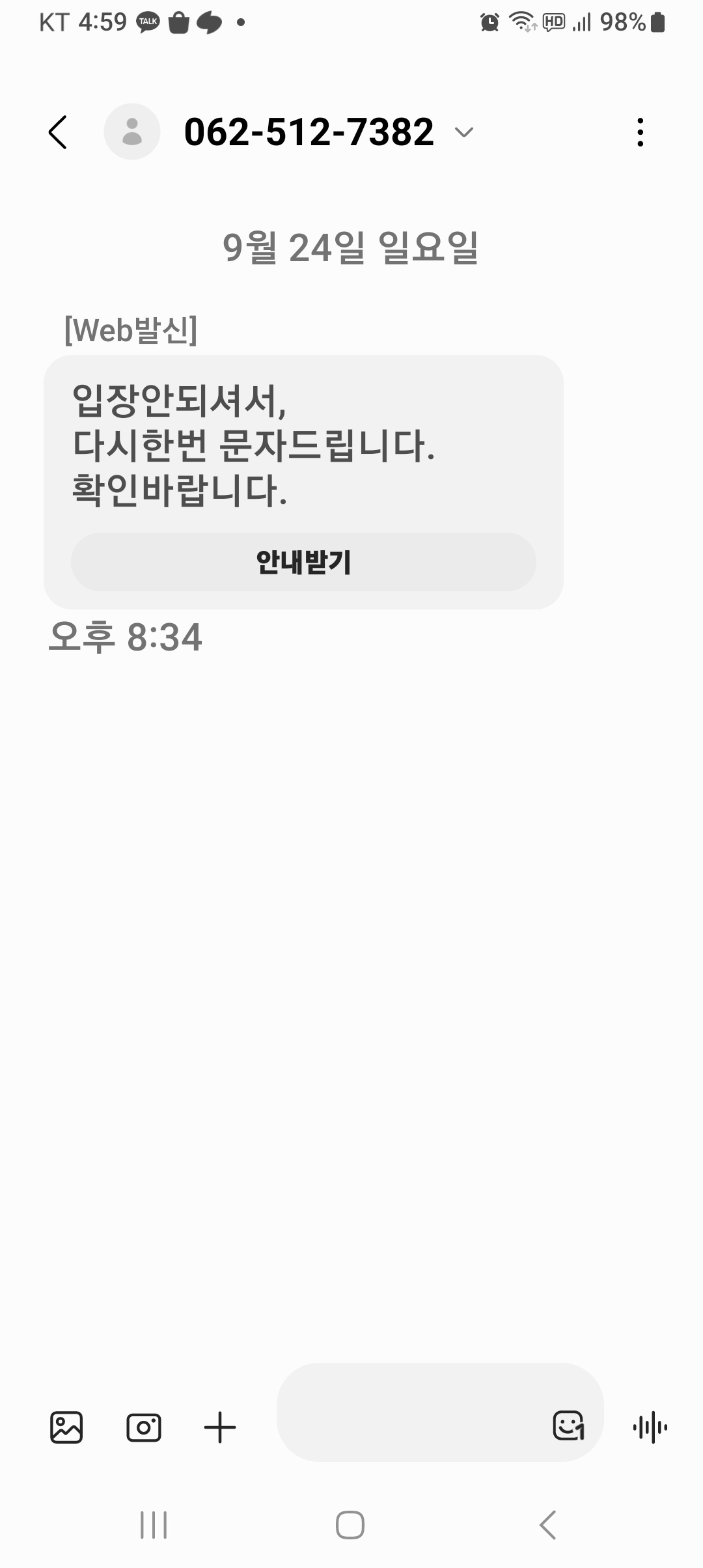Open the contact avatar for 062-512-7382
Image resolution: width=703 pixels, height=1568 pixels.
pos(132,132)
